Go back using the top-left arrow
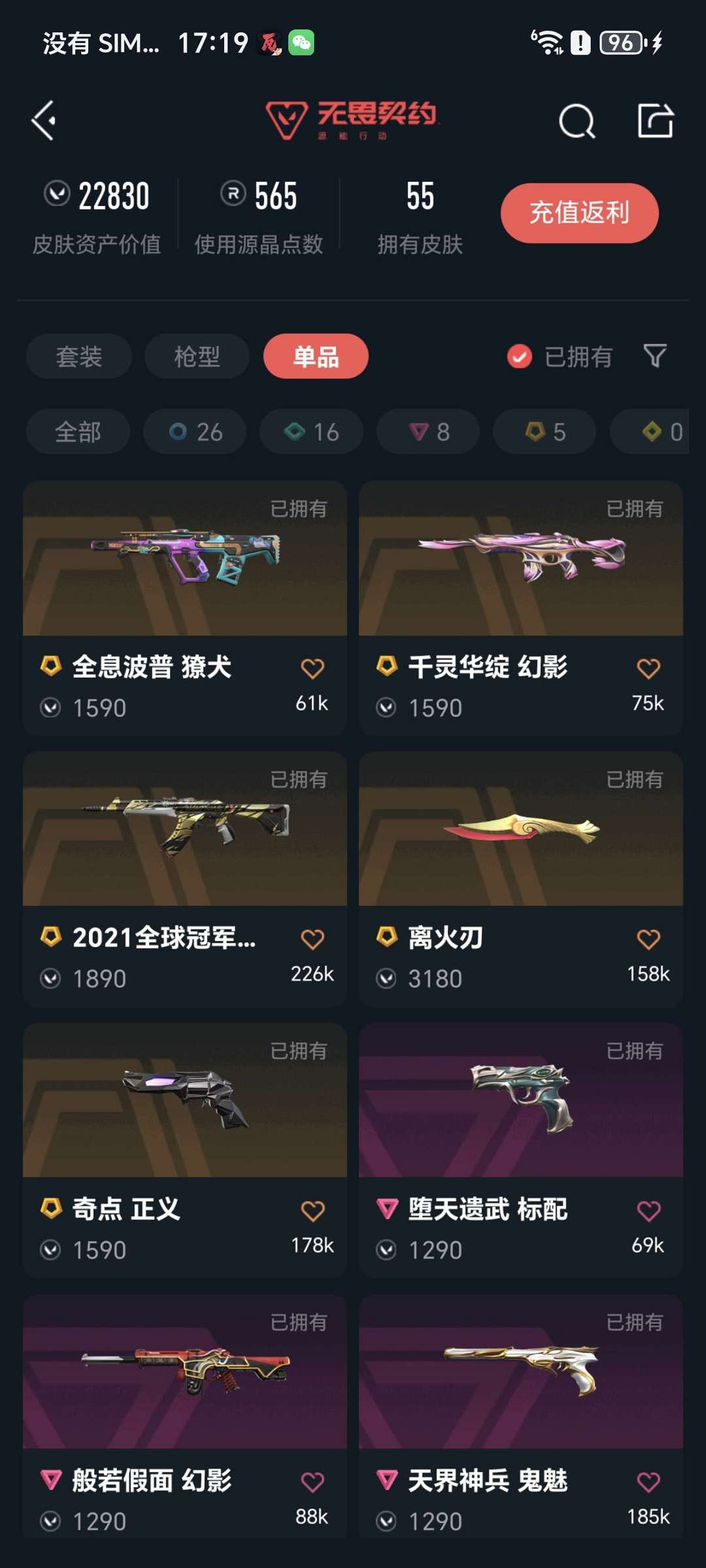The height and width of the screenshot is (1568, 706). point(44,120)
